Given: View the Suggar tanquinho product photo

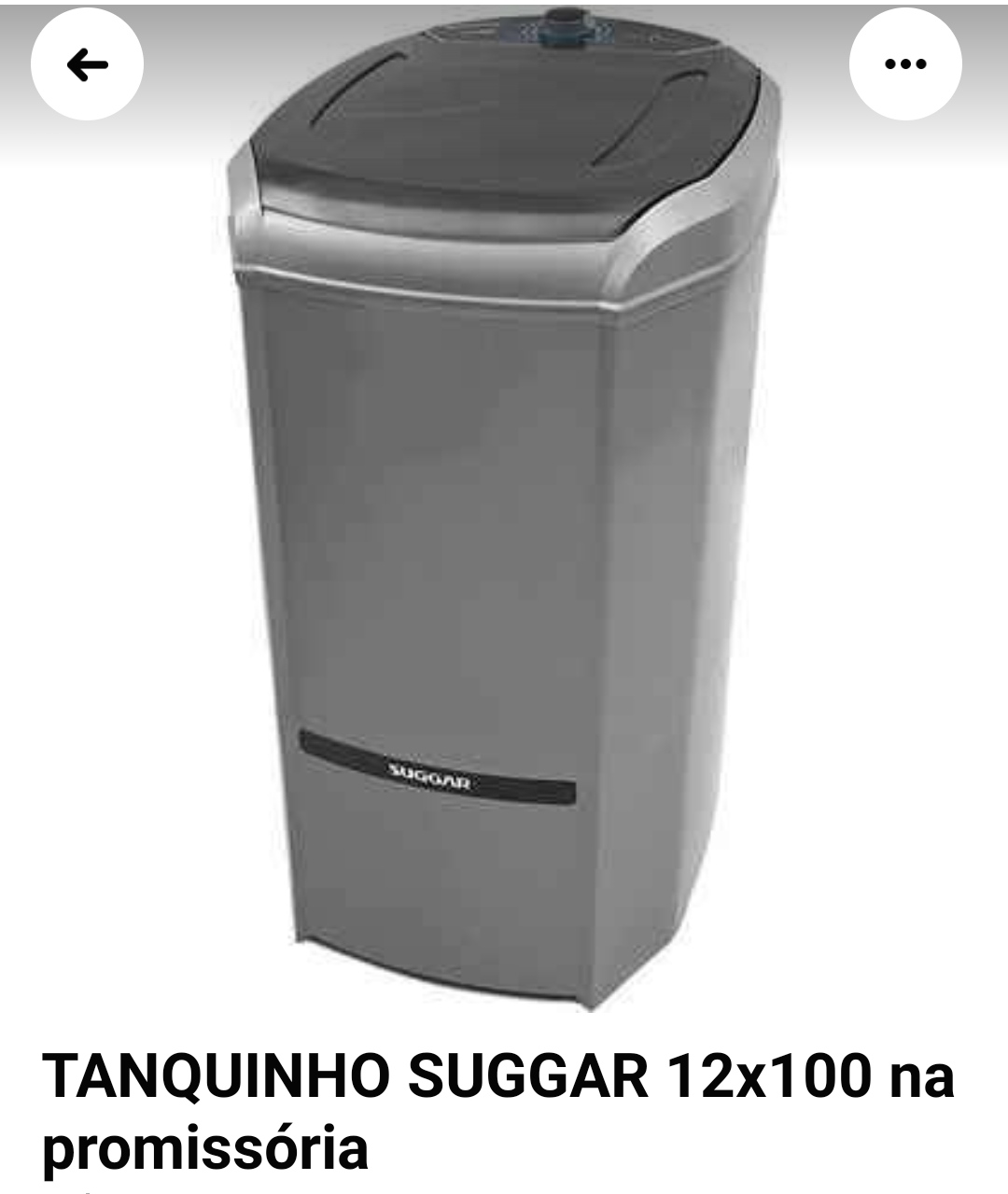Looking at the screenshot, I should coord(504,523).
